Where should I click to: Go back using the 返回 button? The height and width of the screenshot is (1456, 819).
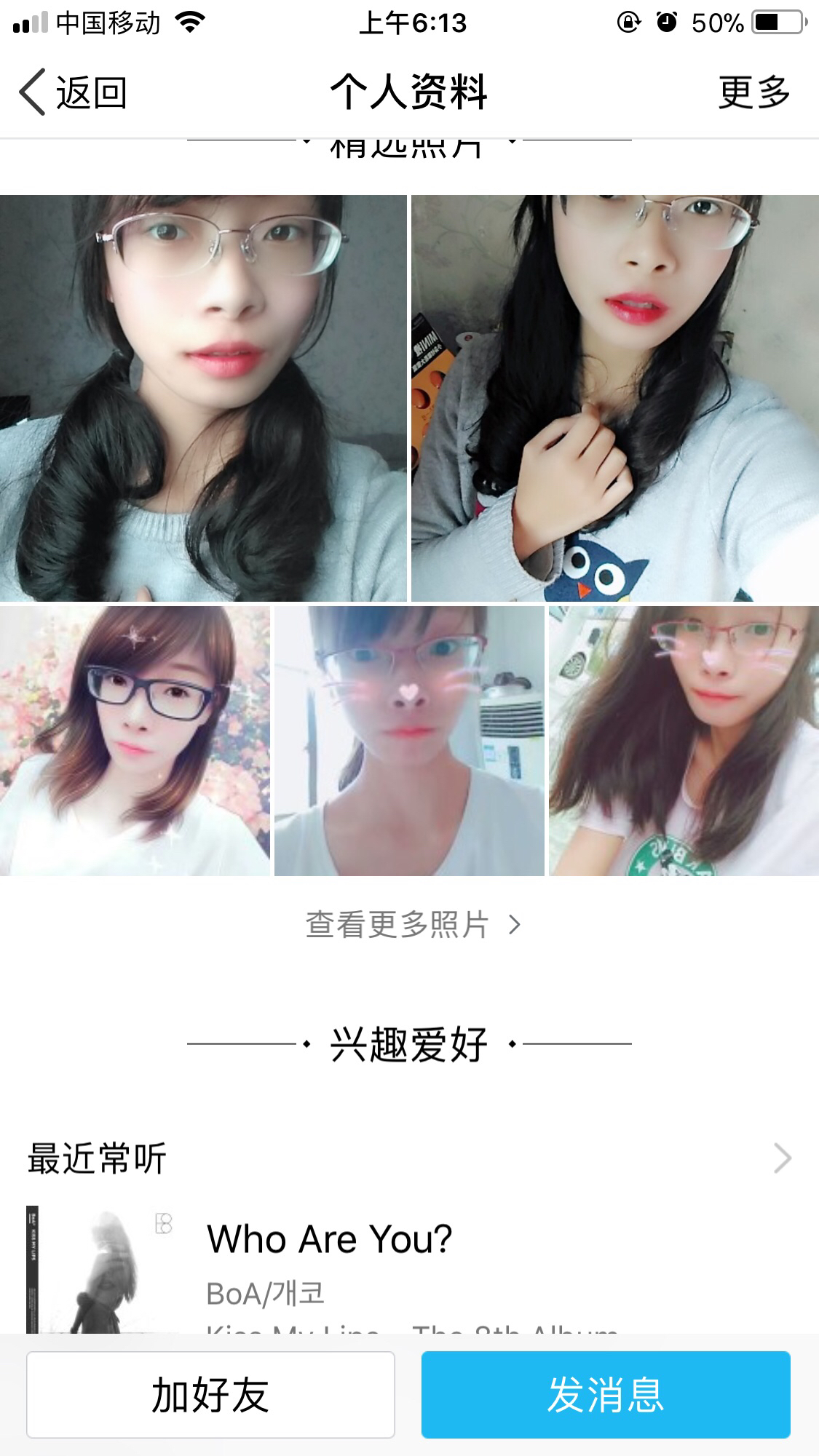73,92
